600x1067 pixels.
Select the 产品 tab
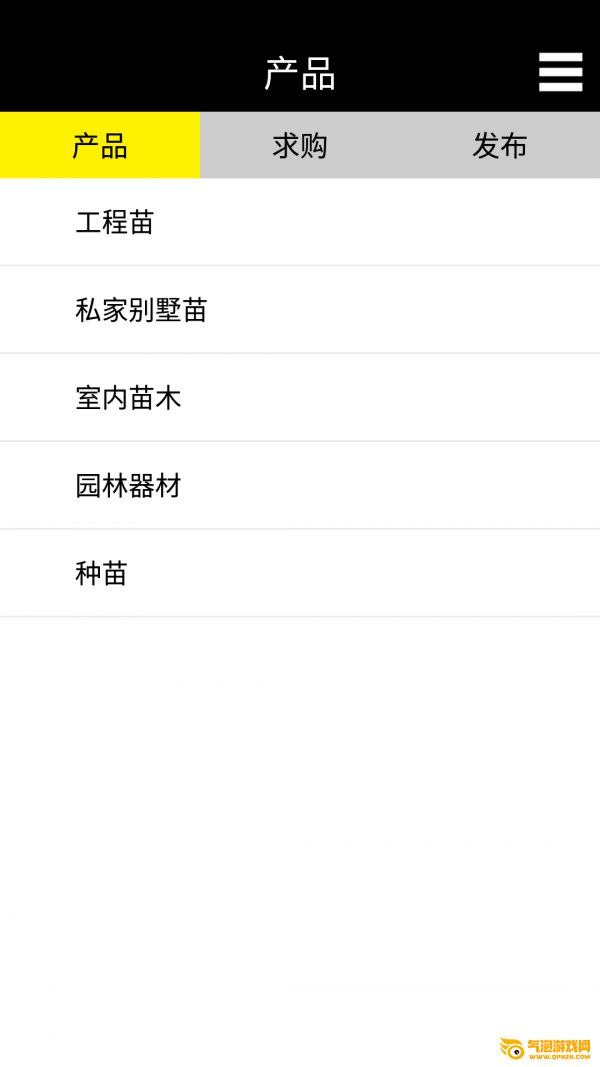pos(100,145)
